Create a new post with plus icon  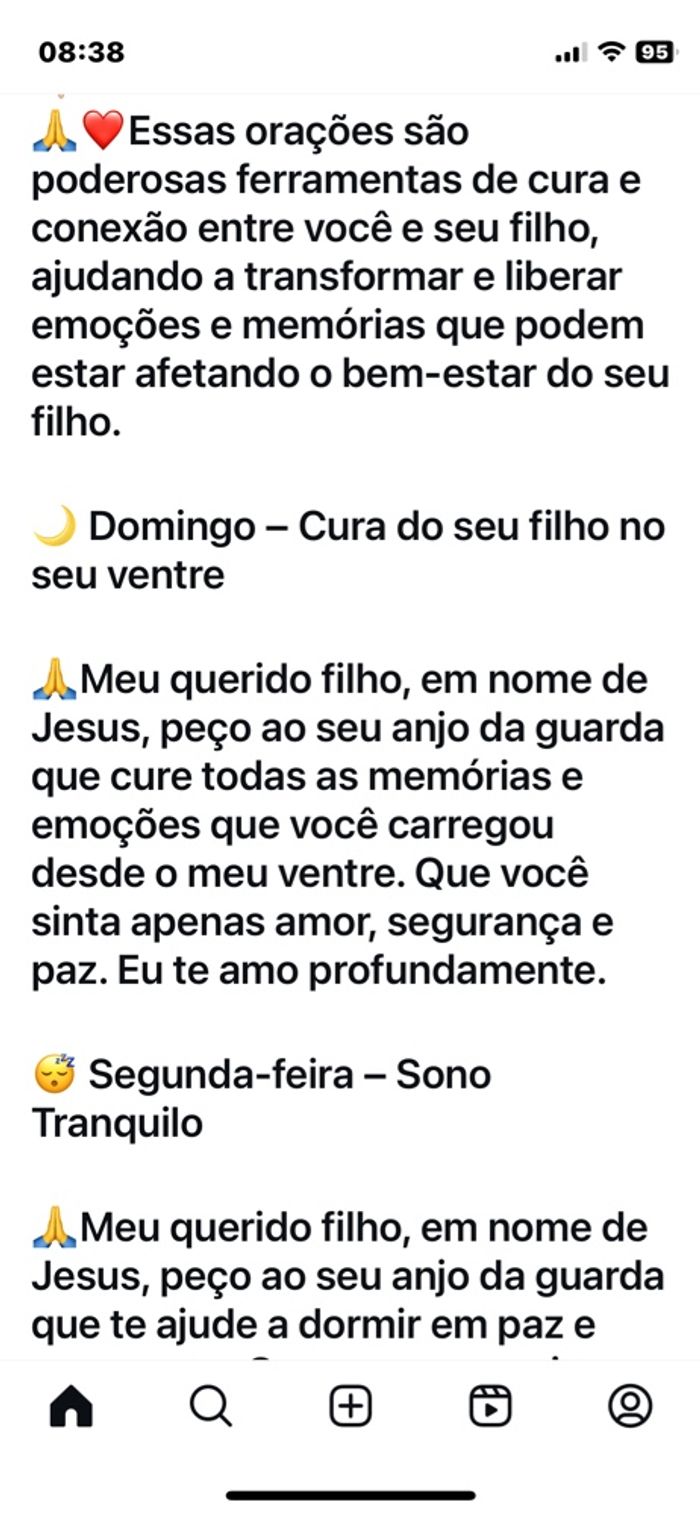click(x=350, y=1407)
